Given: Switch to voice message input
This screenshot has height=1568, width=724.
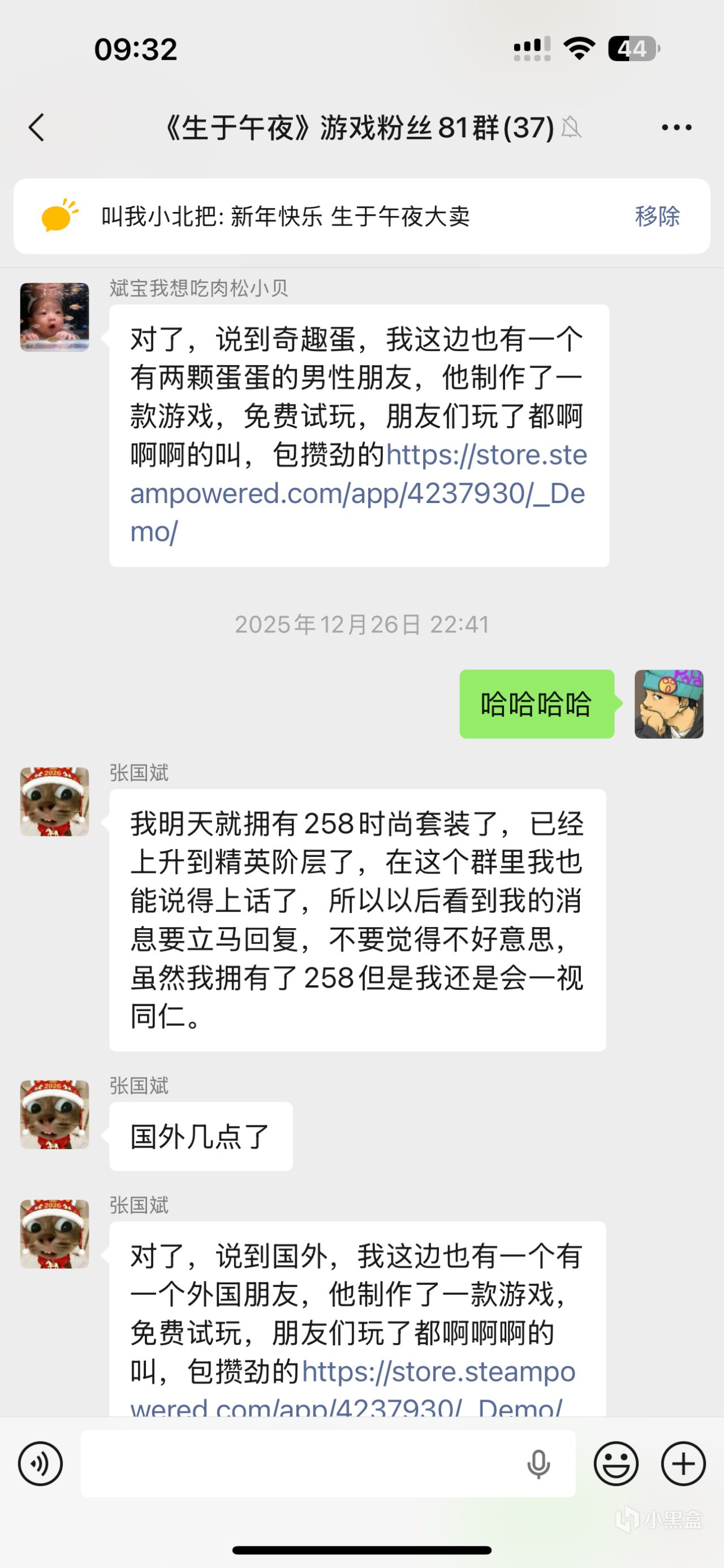Looking at the screenshot, I should click(41, 1463).
